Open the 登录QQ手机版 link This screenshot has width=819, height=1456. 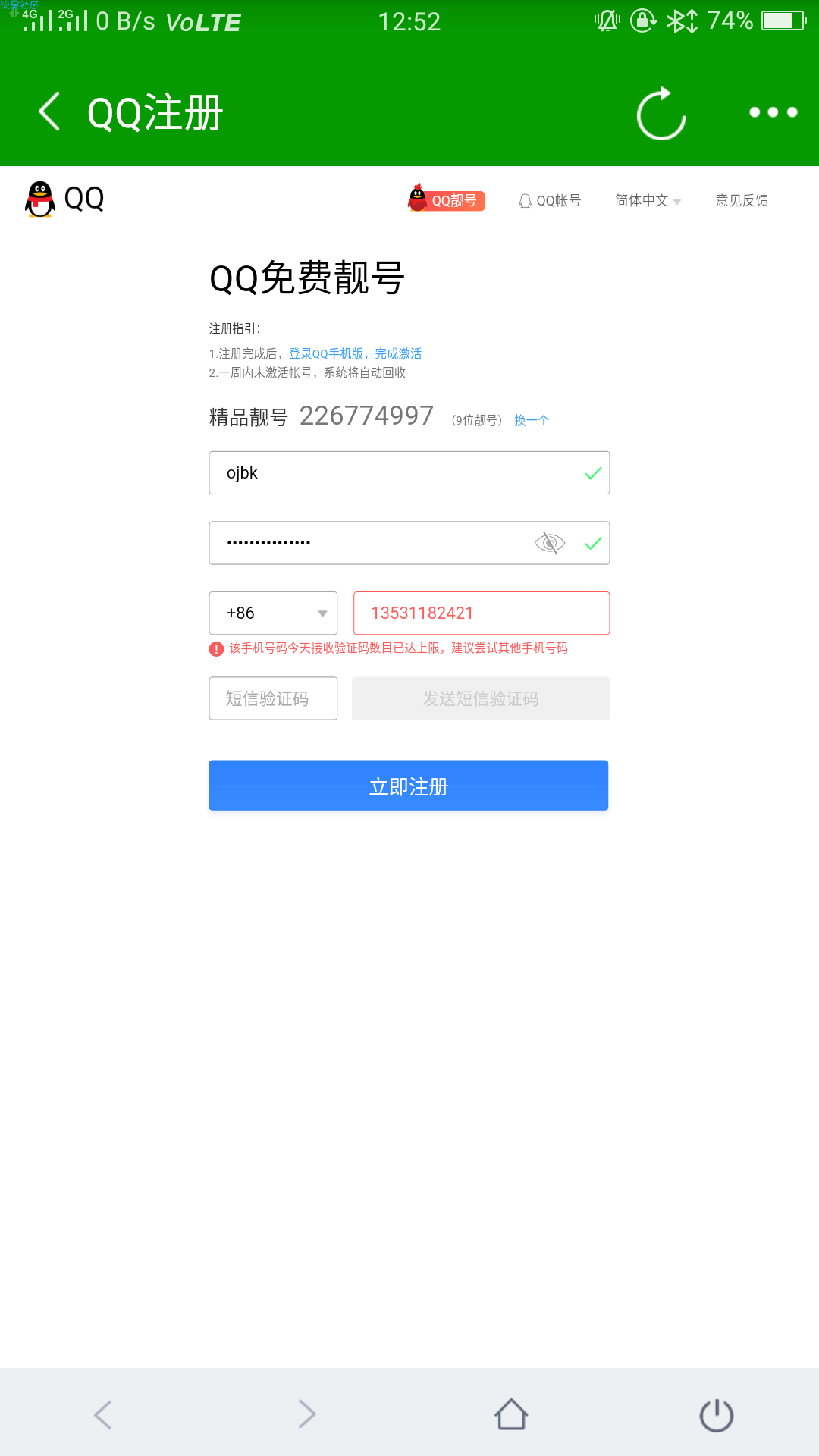[x=326, y=353]
